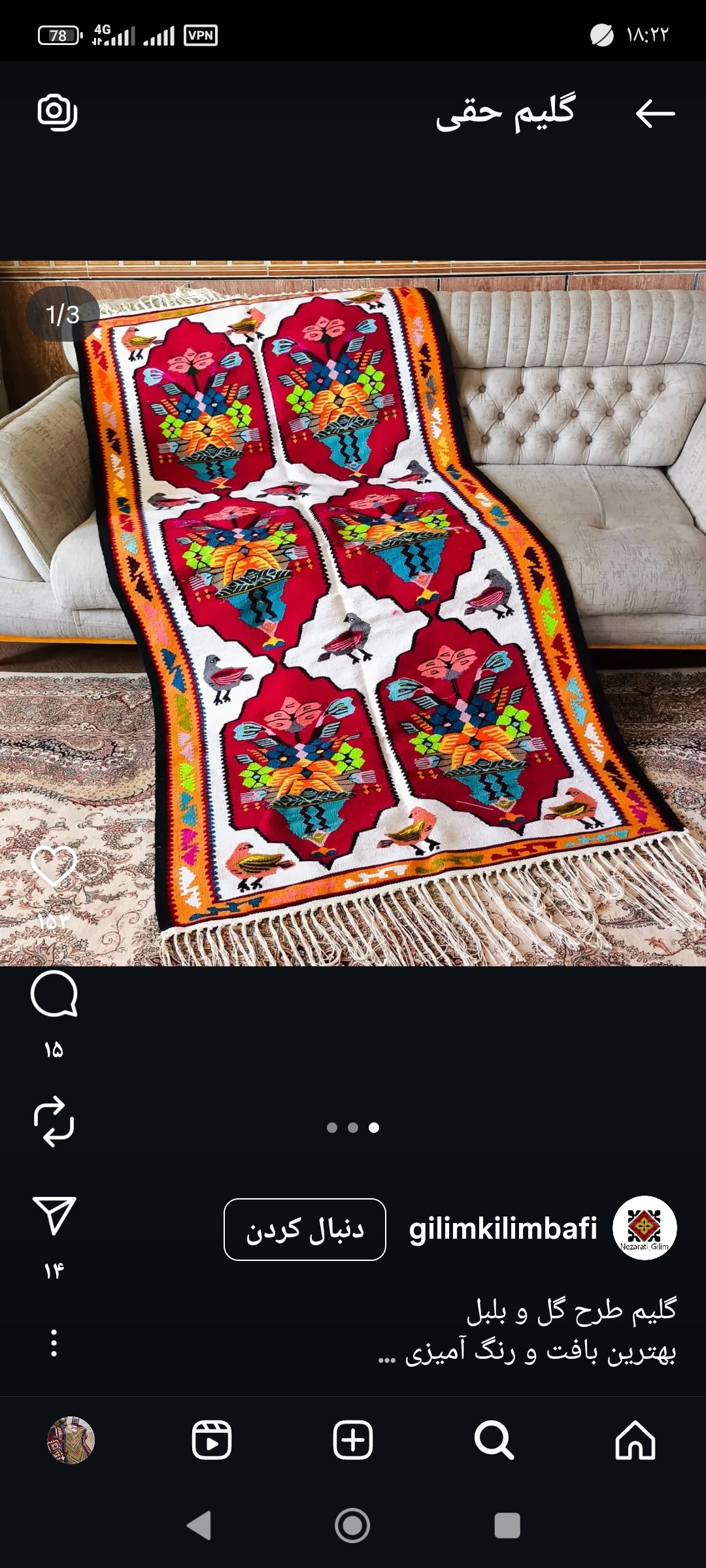Follow the gilimkilimbafi account

305,1229
